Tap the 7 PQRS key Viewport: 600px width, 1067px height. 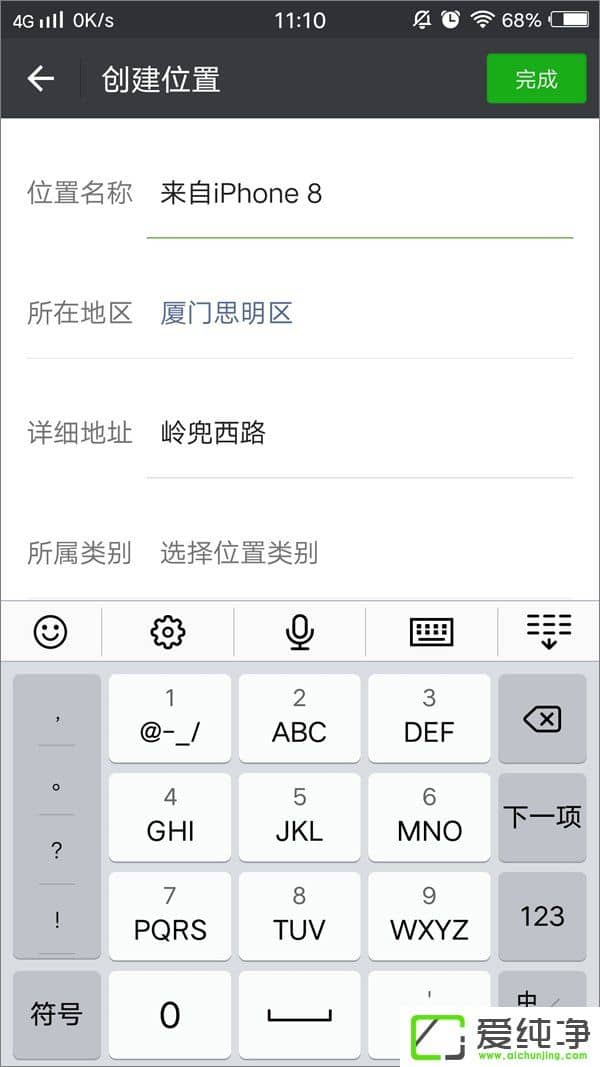[x=170, y=916]
